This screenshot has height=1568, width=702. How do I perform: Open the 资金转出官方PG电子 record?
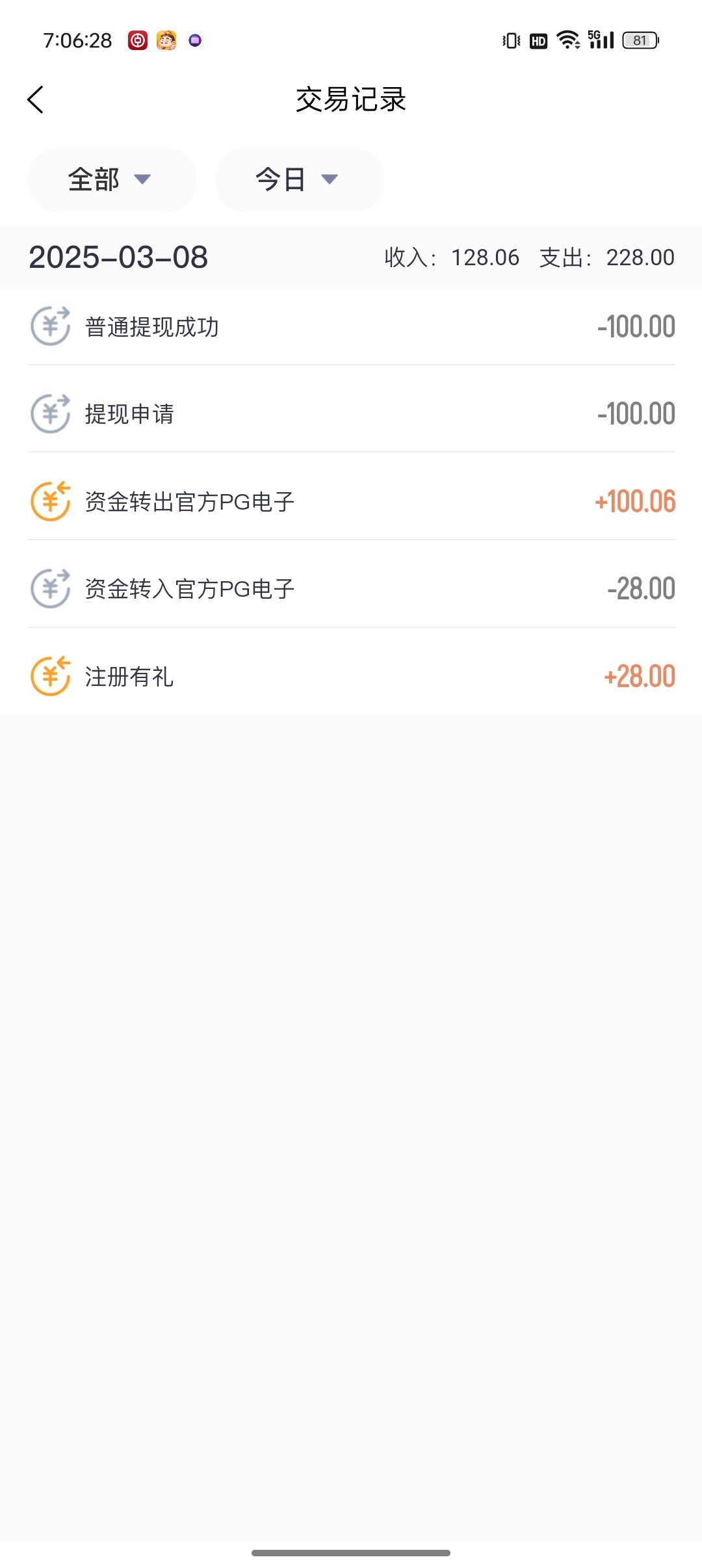(351, 501)
